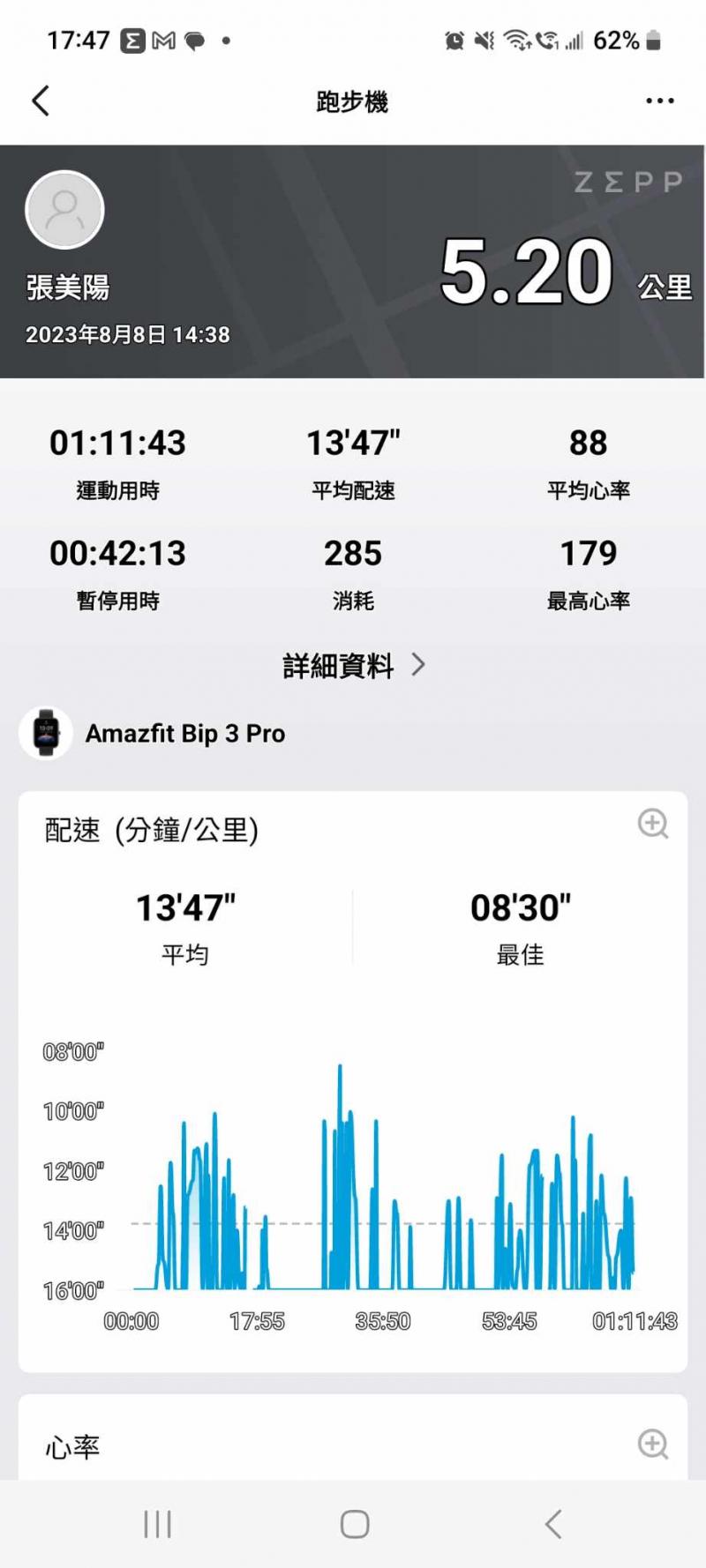The height and width of the screenshot is (1568, 706).
Task: Tap the system home button
Action: point(355,1524)
